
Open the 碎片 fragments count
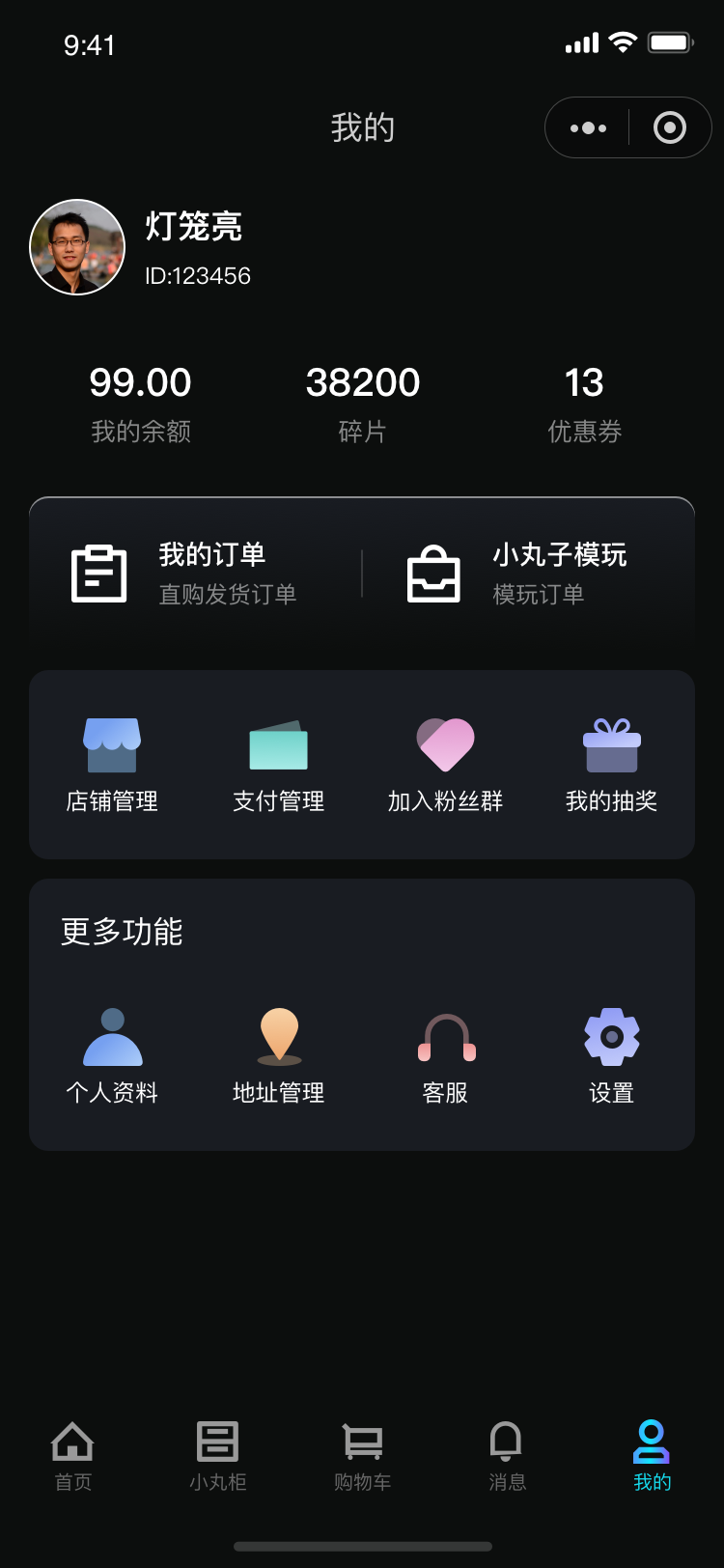coord(363,403)
